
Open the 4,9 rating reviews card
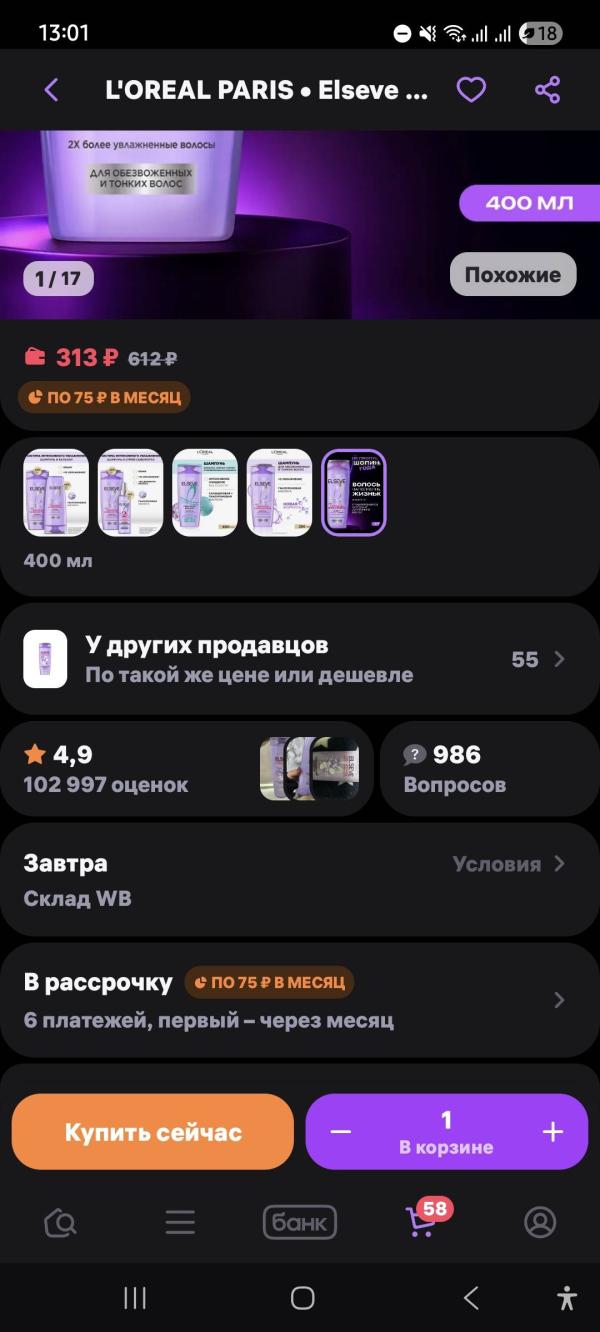(x=188, y=768)
